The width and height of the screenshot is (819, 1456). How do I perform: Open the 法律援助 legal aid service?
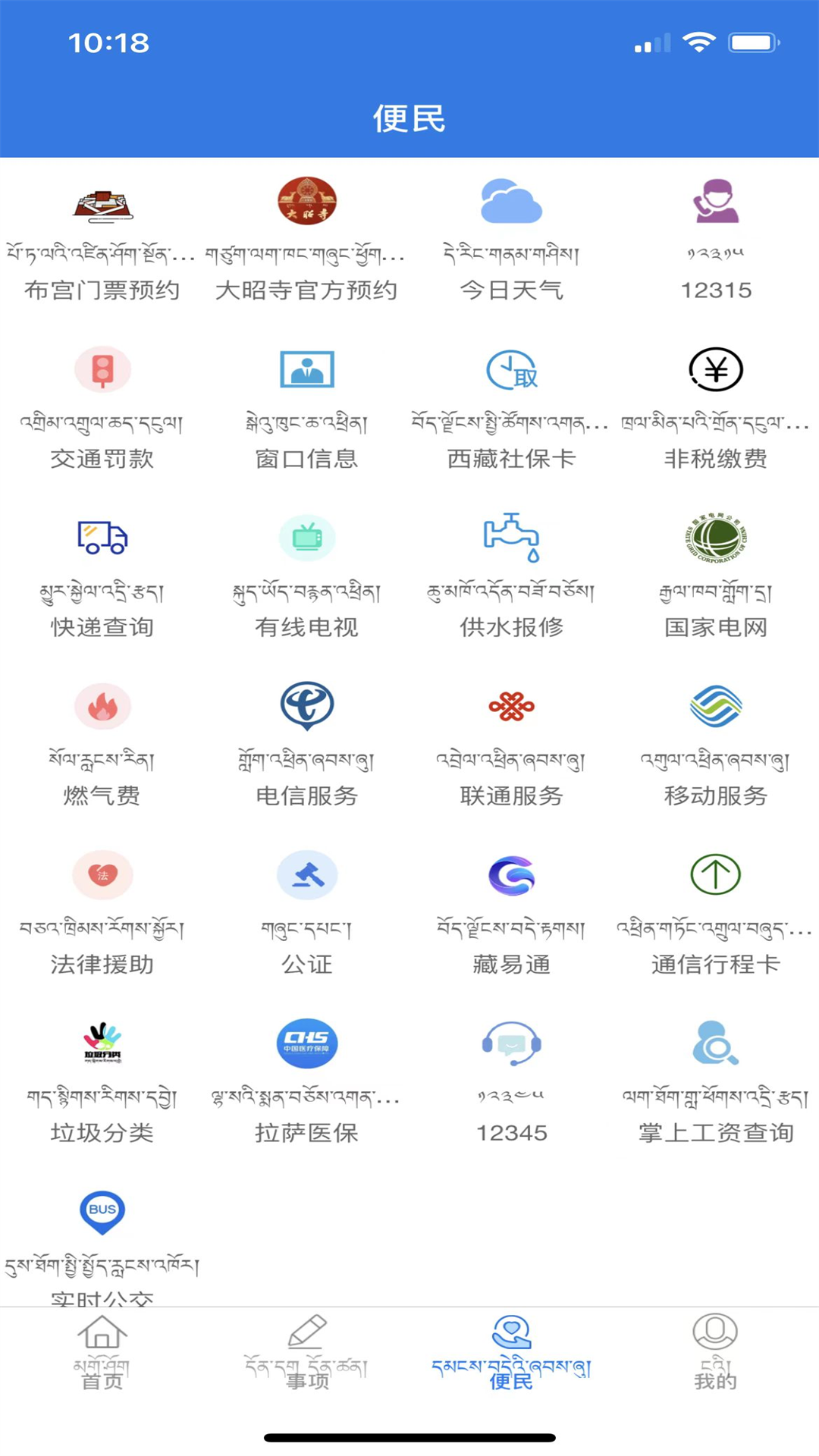[102, 910]
